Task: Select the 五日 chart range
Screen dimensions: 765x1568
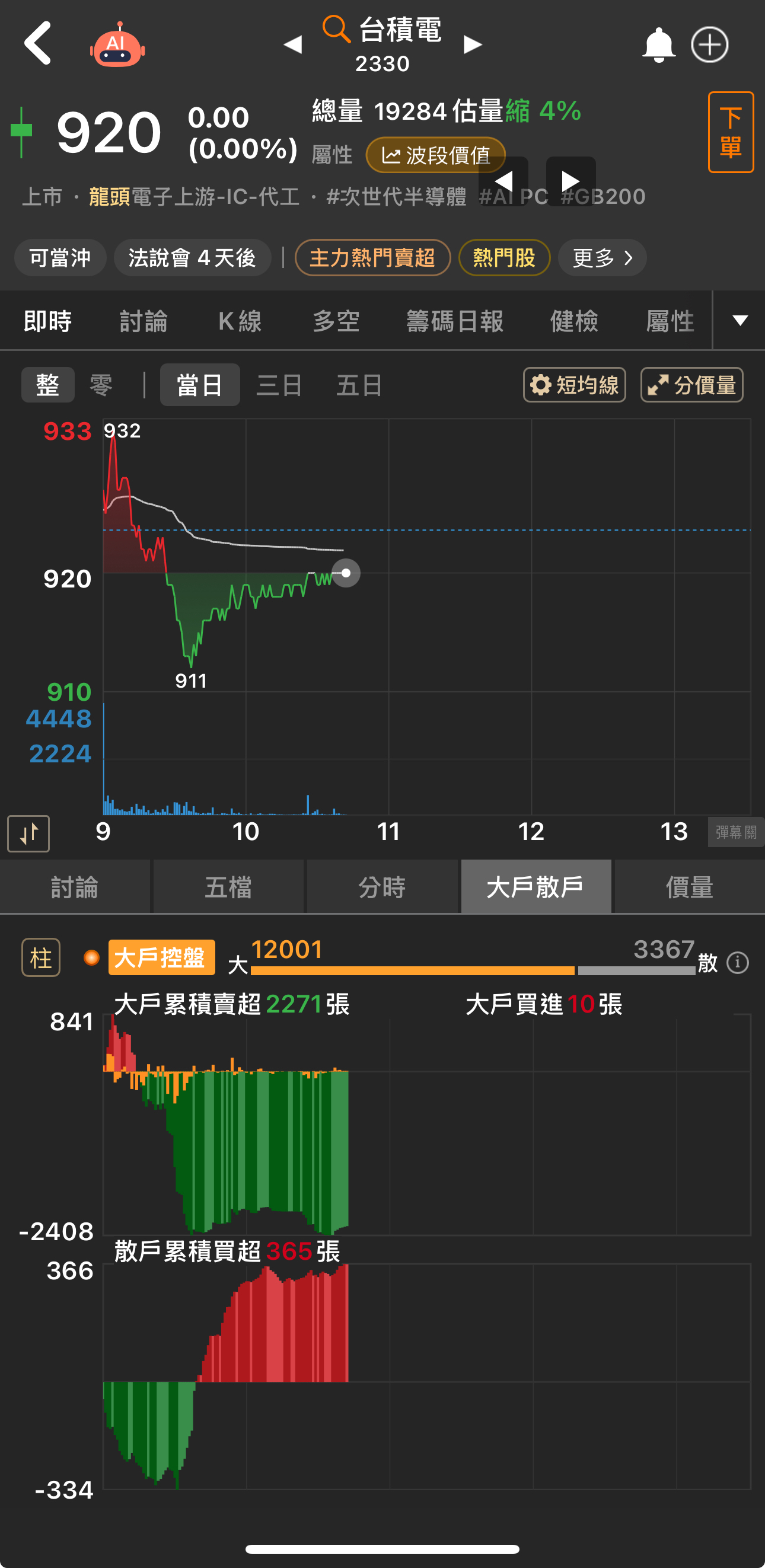Action: tap(359, 385)
